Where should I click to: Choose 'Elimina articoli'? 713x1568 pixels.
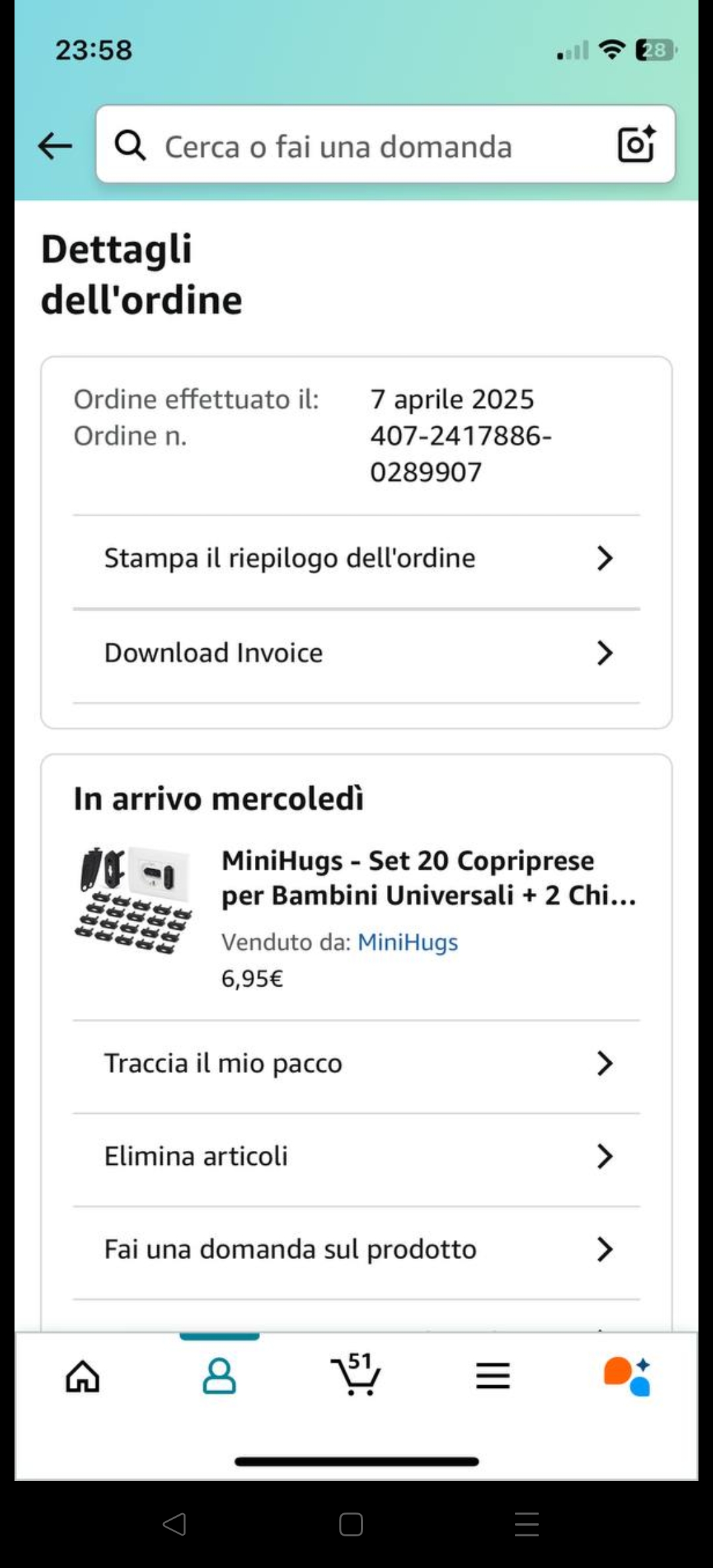(x=356, y=1157)
